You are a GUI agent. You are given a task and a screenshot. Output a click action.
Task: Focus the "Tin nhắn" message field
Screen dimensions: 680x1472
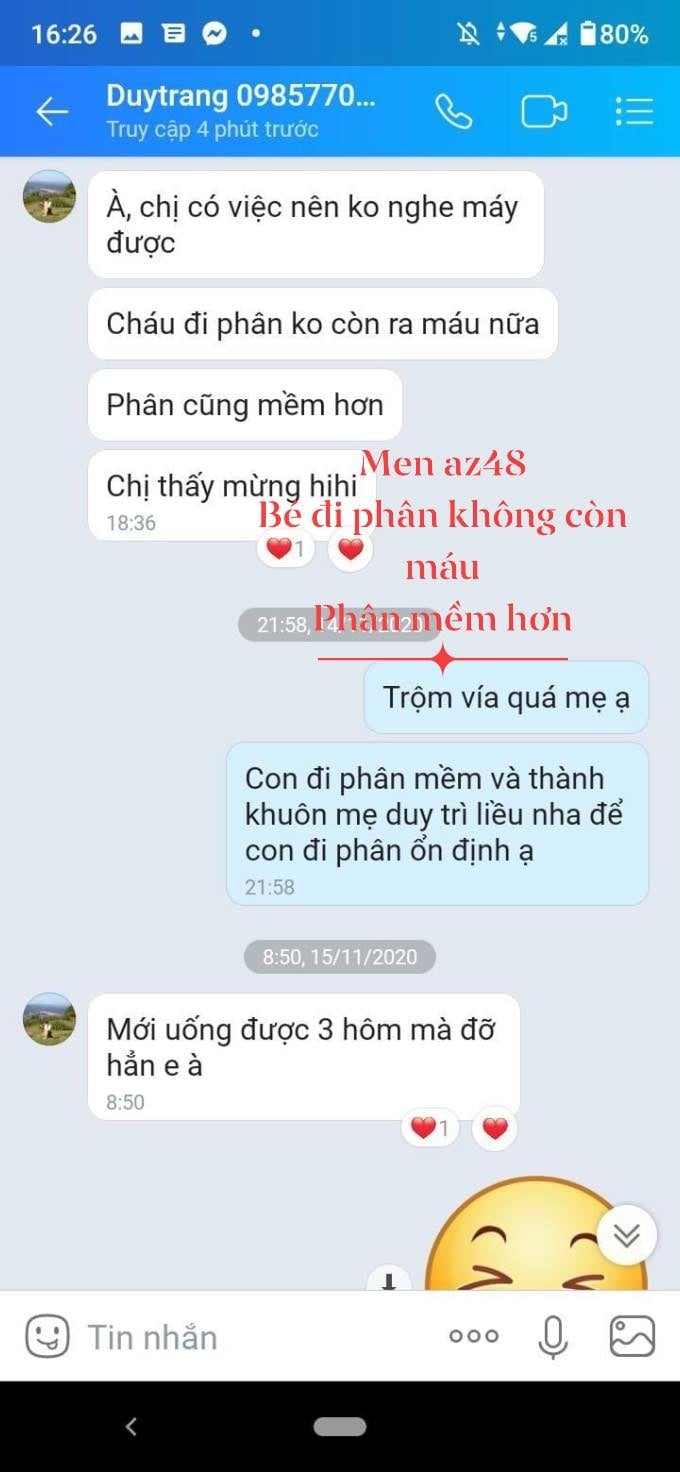pyautogui.click(x=250, y=1336)
